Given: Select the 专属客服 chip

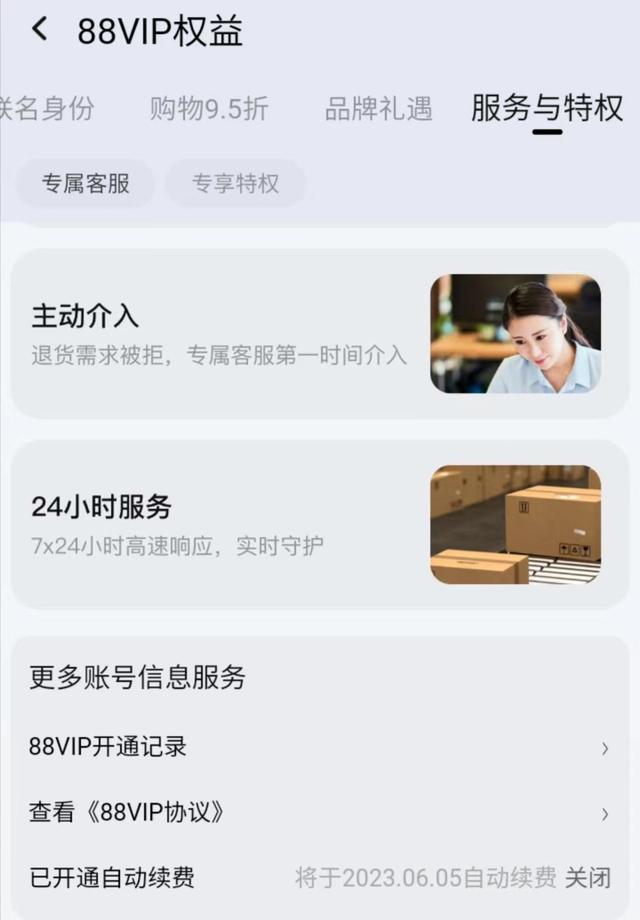Looking at the screenshot, I should click(86, 184).
